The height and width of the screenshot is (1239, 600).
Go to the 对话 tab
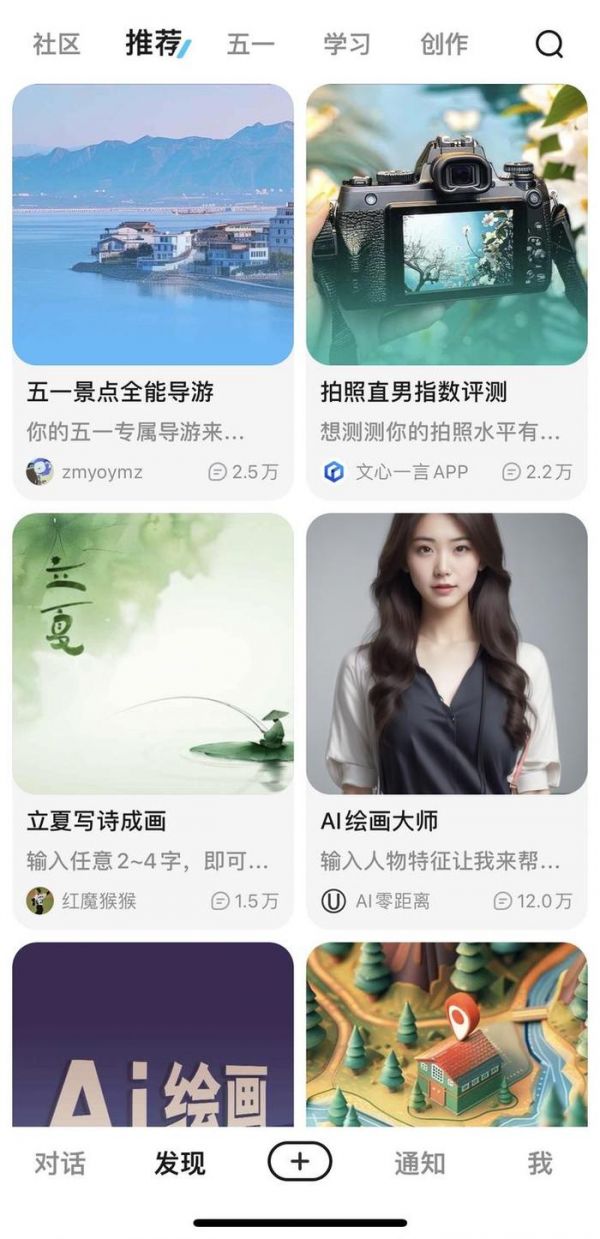pos(60,1163)
